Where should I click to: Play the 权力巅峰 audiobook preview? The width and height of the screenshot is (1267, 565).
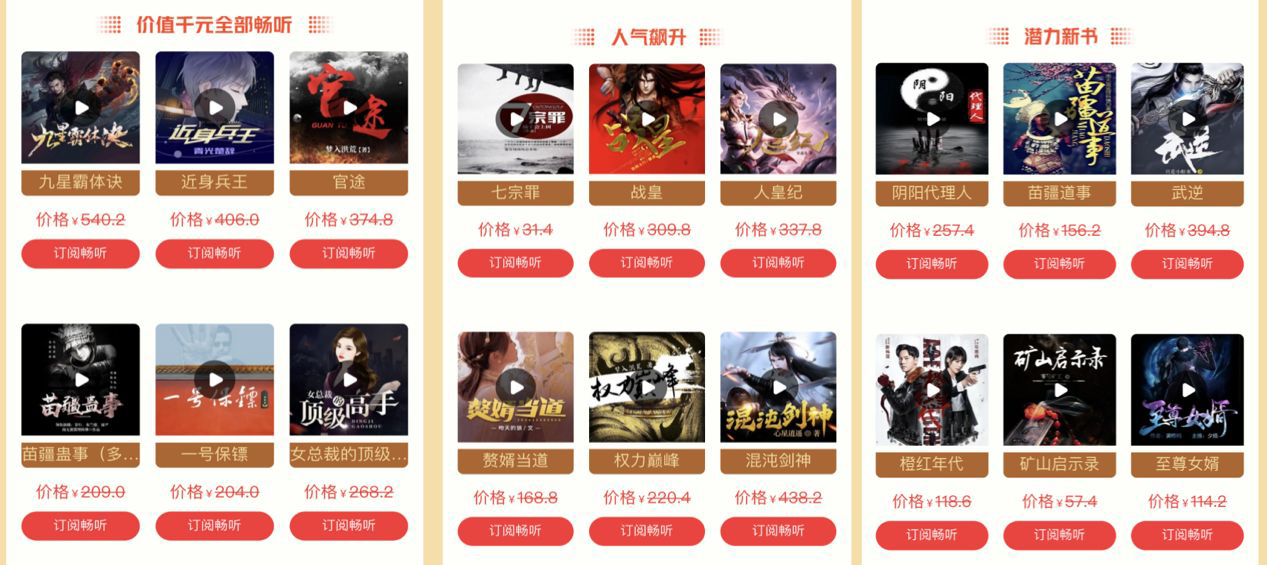point(646,388)
